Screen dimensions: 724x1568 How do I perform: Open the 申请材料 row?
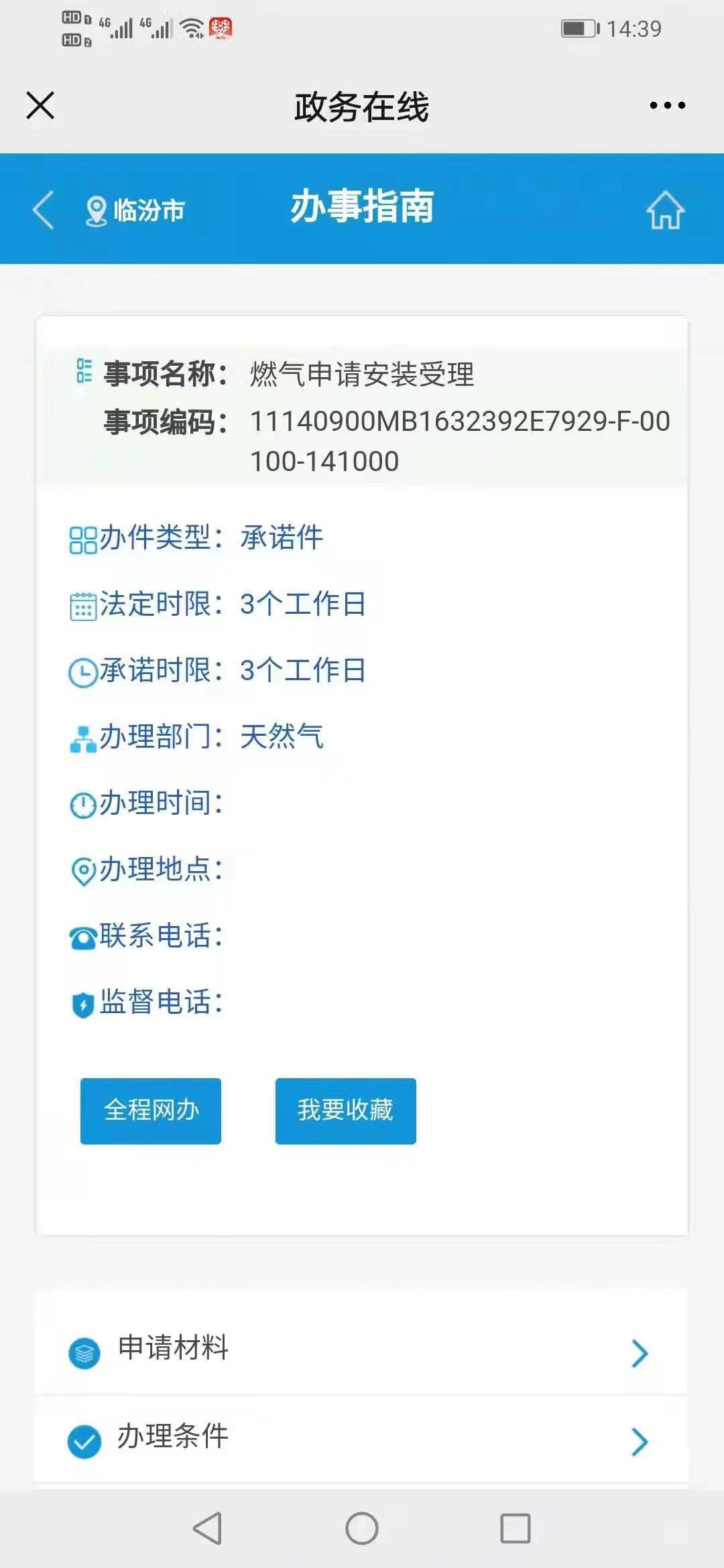361,1348
